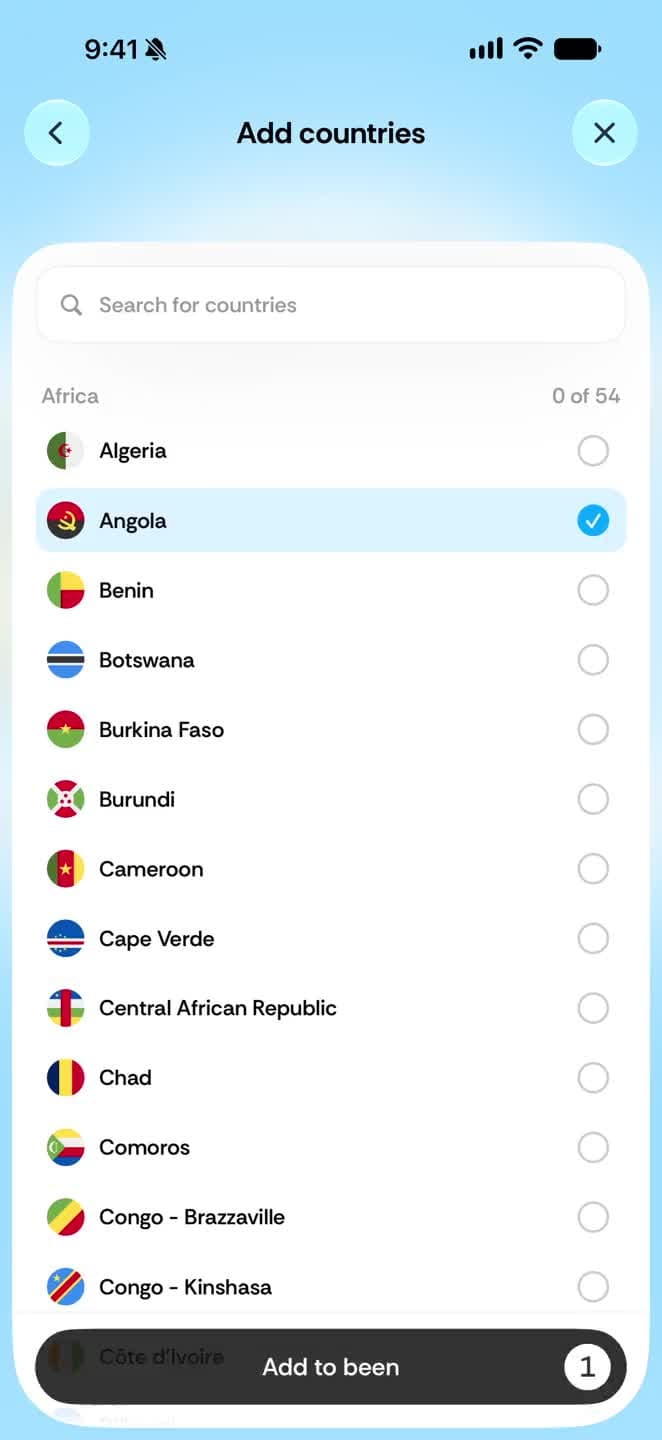This screenshot has height=1440, width=662.
Task: Select Chad
Action: pos(331,1078)
